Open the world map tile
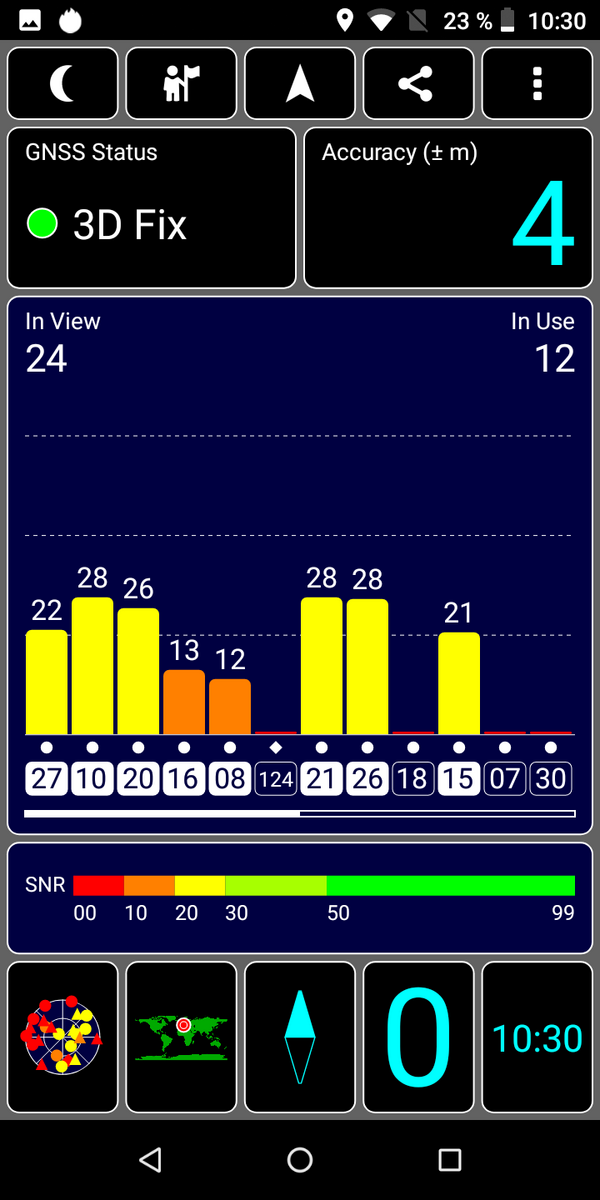 [182, 1038]
